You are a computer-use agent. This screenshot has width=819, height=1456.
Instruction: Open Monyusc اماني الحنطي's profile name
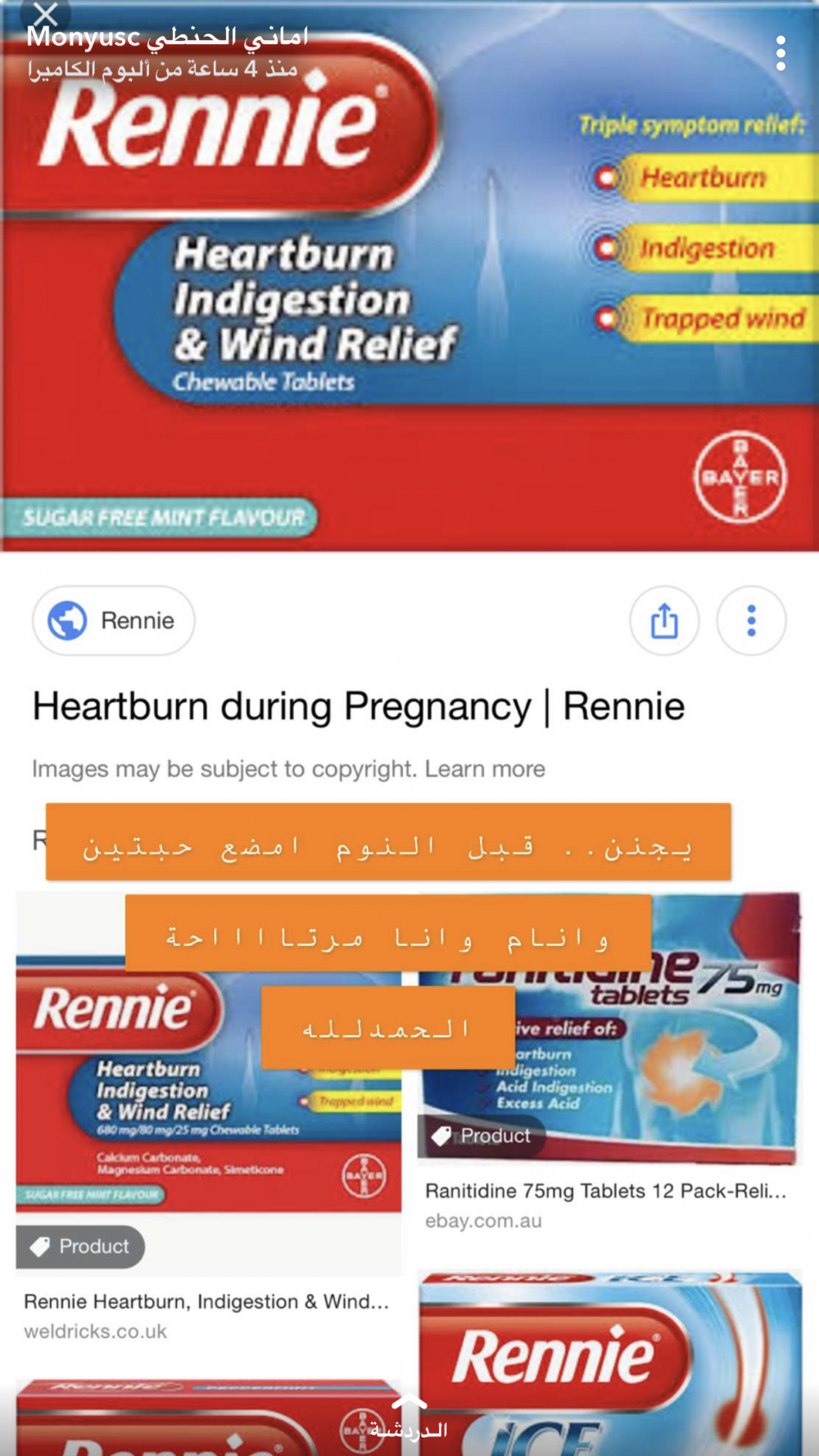coord(167,37)
